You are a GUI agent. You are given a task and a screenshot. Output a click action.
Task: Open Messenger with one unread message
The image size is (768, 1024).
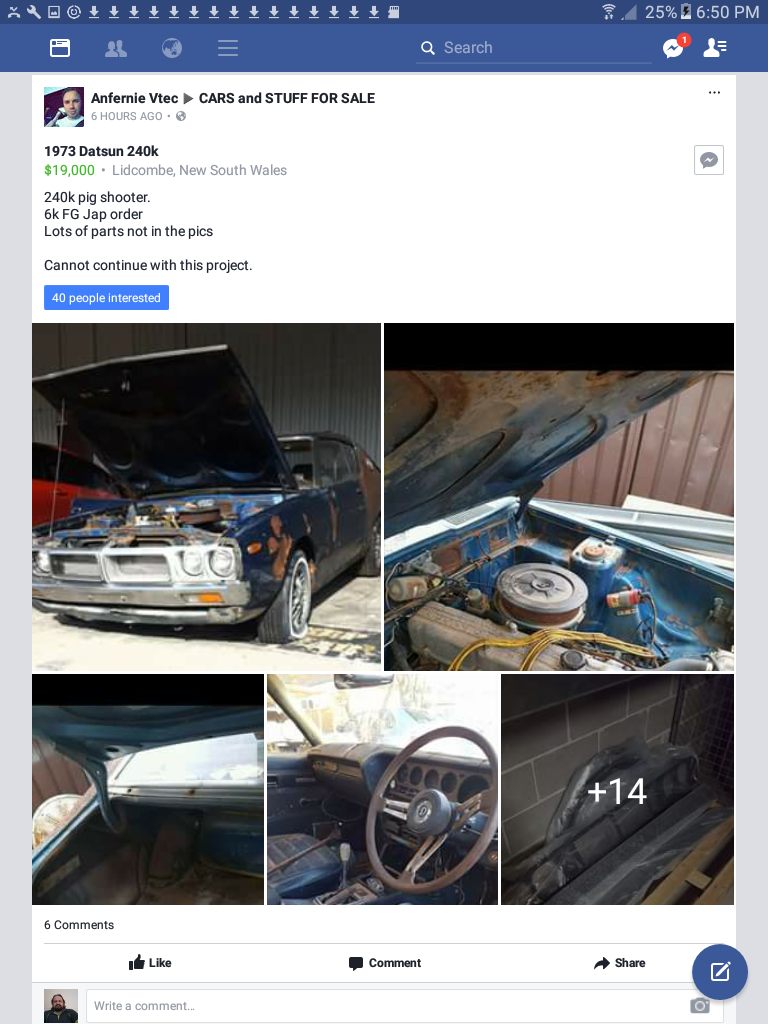click(x=674, y=47)
